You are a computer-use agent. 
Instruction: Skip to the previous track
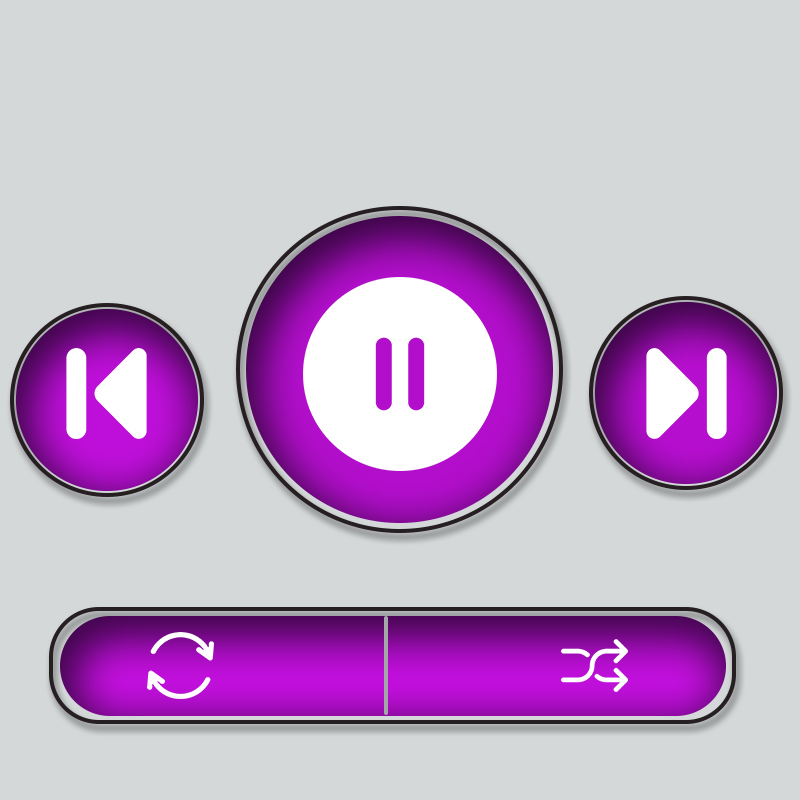pyautogui.click(x=107, y=398)
